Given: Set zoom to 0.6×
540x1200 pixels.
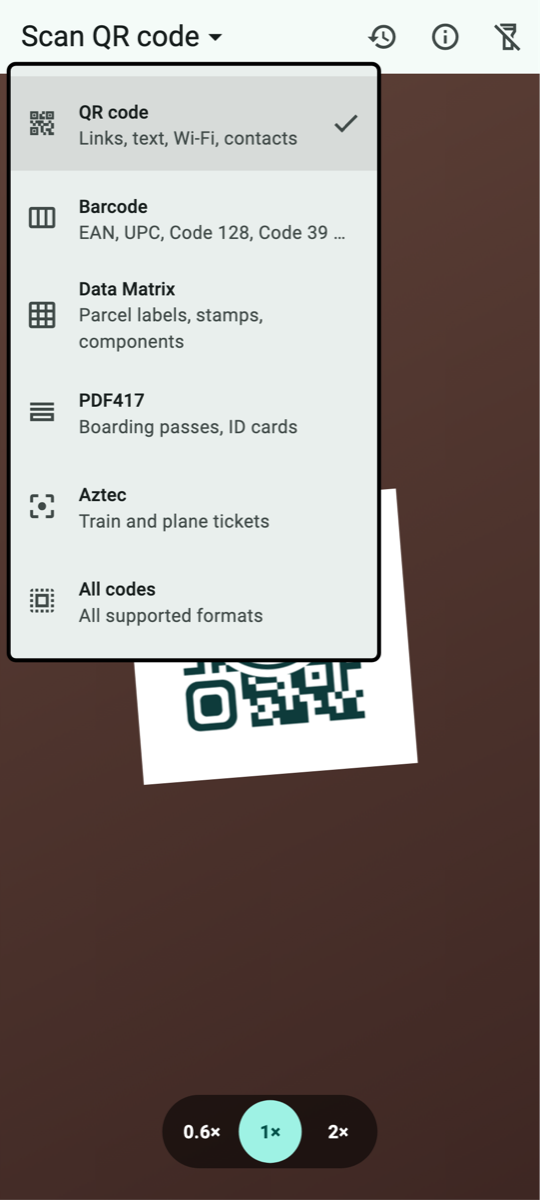Looking at the screenshot, I should point(201,1132).
